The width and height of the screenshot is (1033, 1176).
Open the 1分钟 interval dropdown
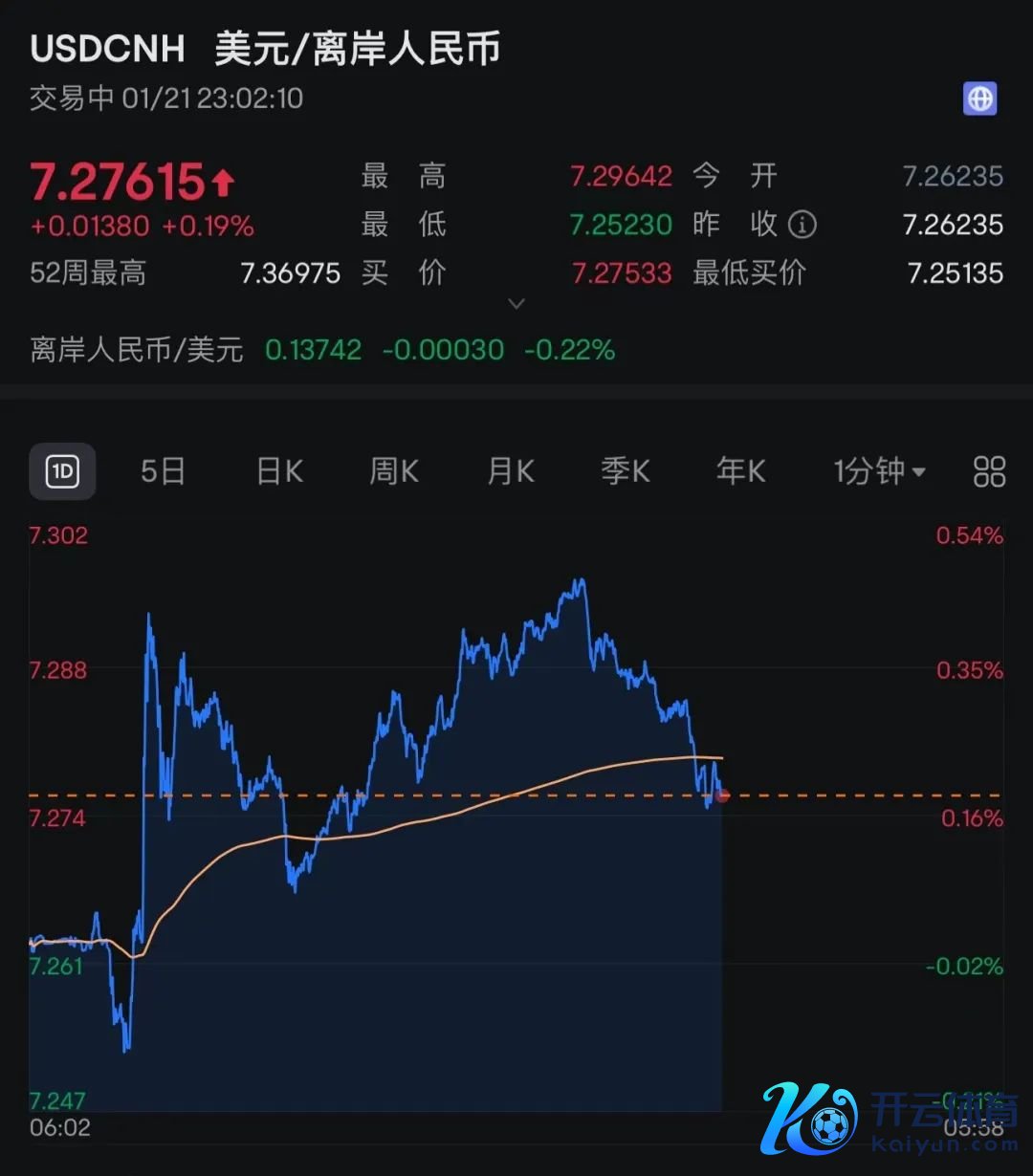tap(879, 471)
